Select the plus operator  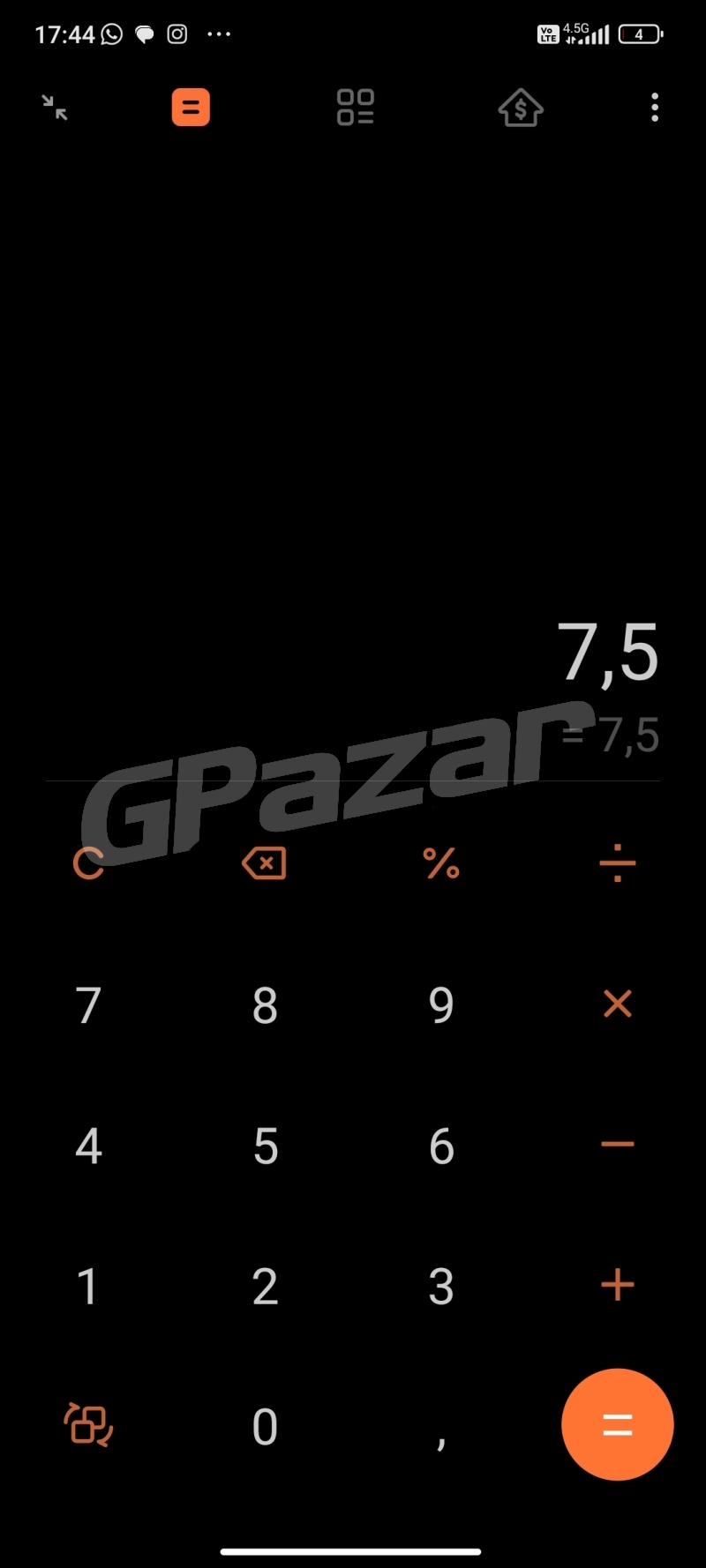[x=617, y=1285]
